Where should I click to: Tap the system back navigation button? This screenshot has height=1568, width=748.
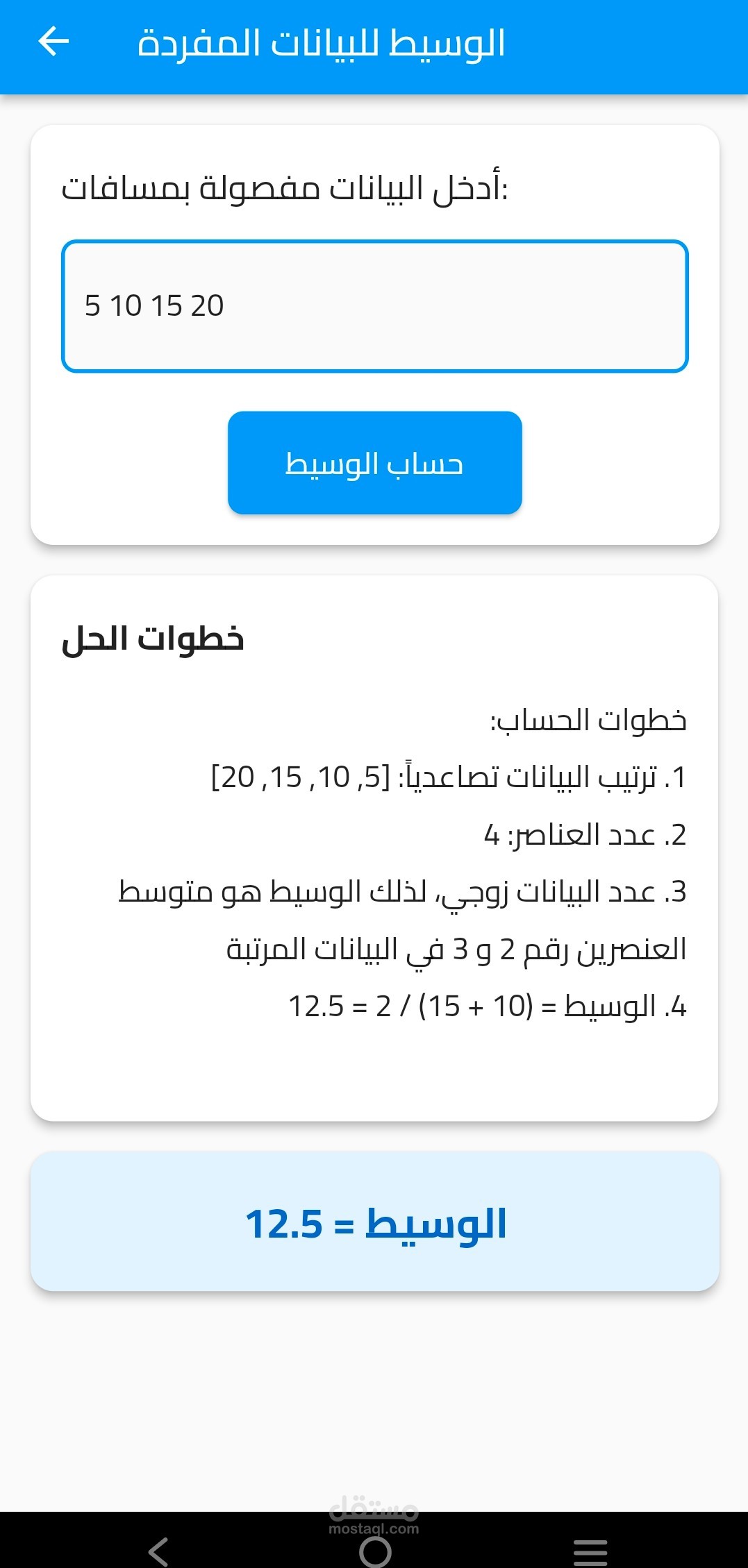pos(159,1551)
